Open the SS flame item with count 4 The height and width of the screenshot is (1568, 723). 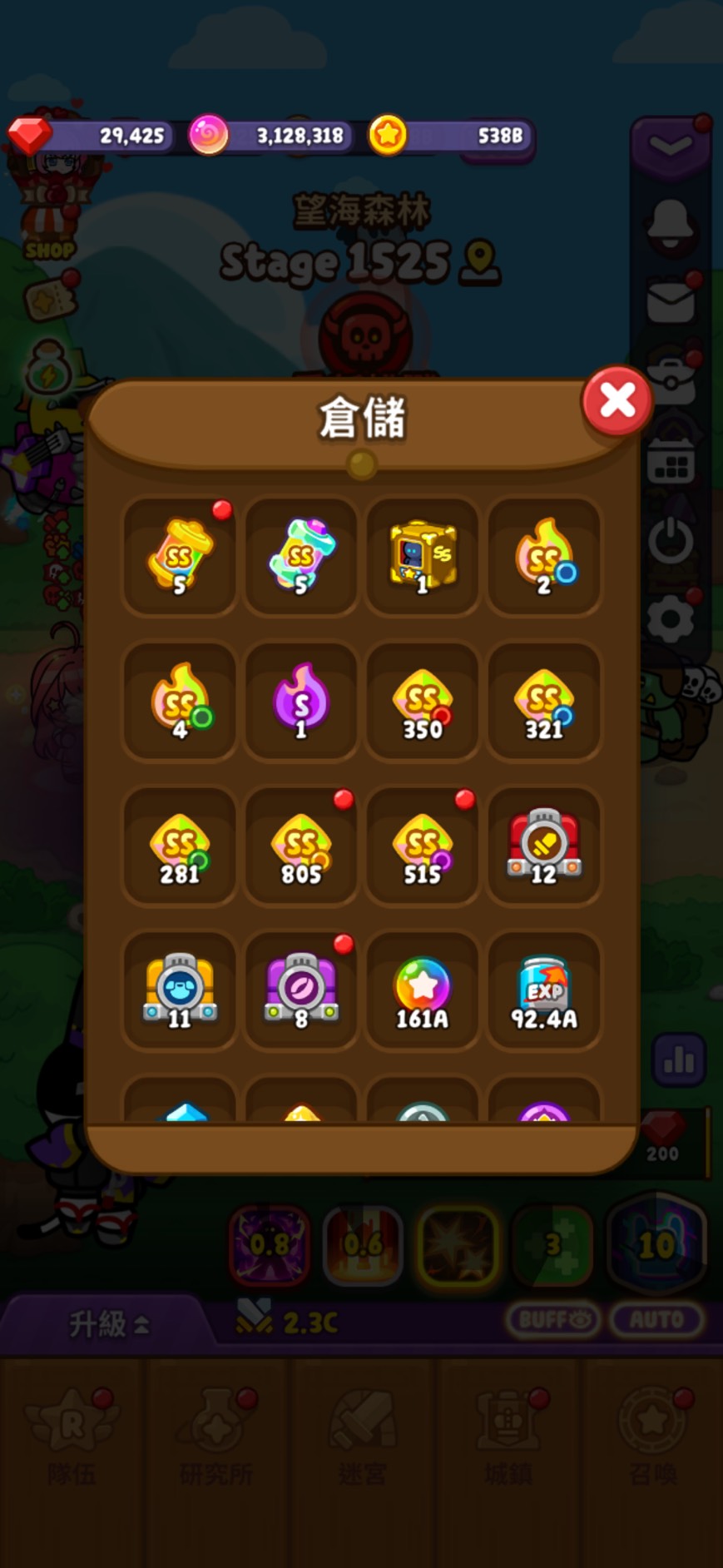[x=180, y=700]
